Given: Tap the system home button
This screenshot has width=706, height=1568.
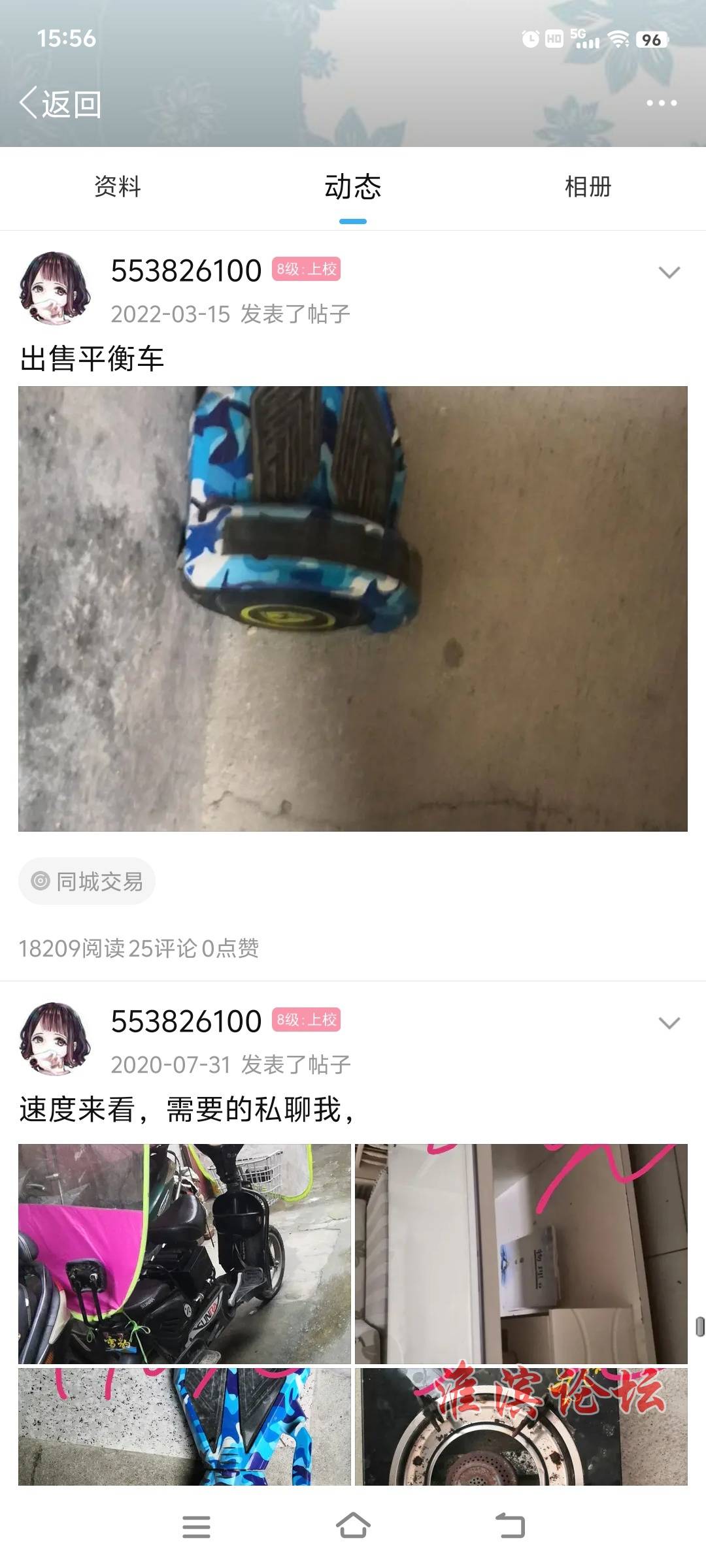Looking at the screenshot, I should coord(353,1526).
